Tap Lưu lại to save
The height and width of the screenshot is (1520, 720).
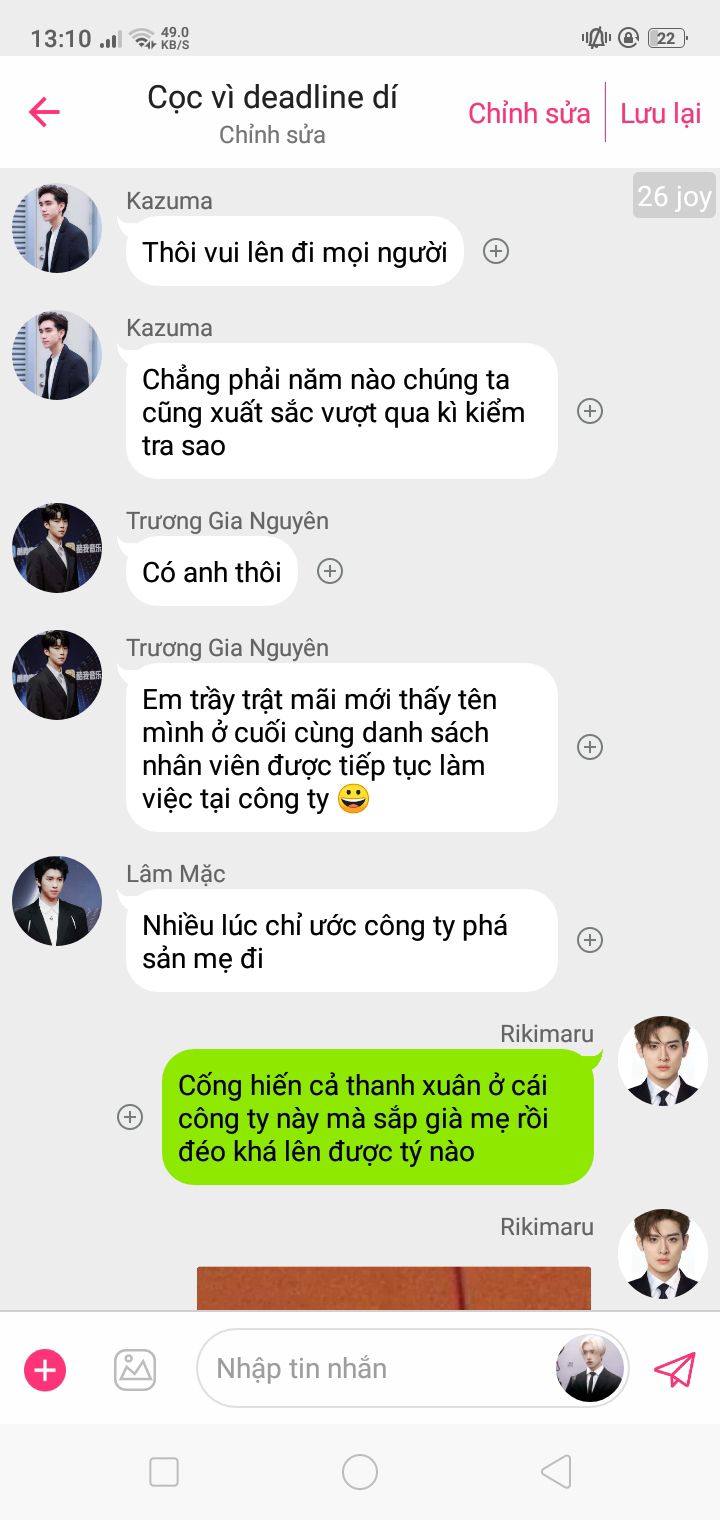tap(660, 113)
